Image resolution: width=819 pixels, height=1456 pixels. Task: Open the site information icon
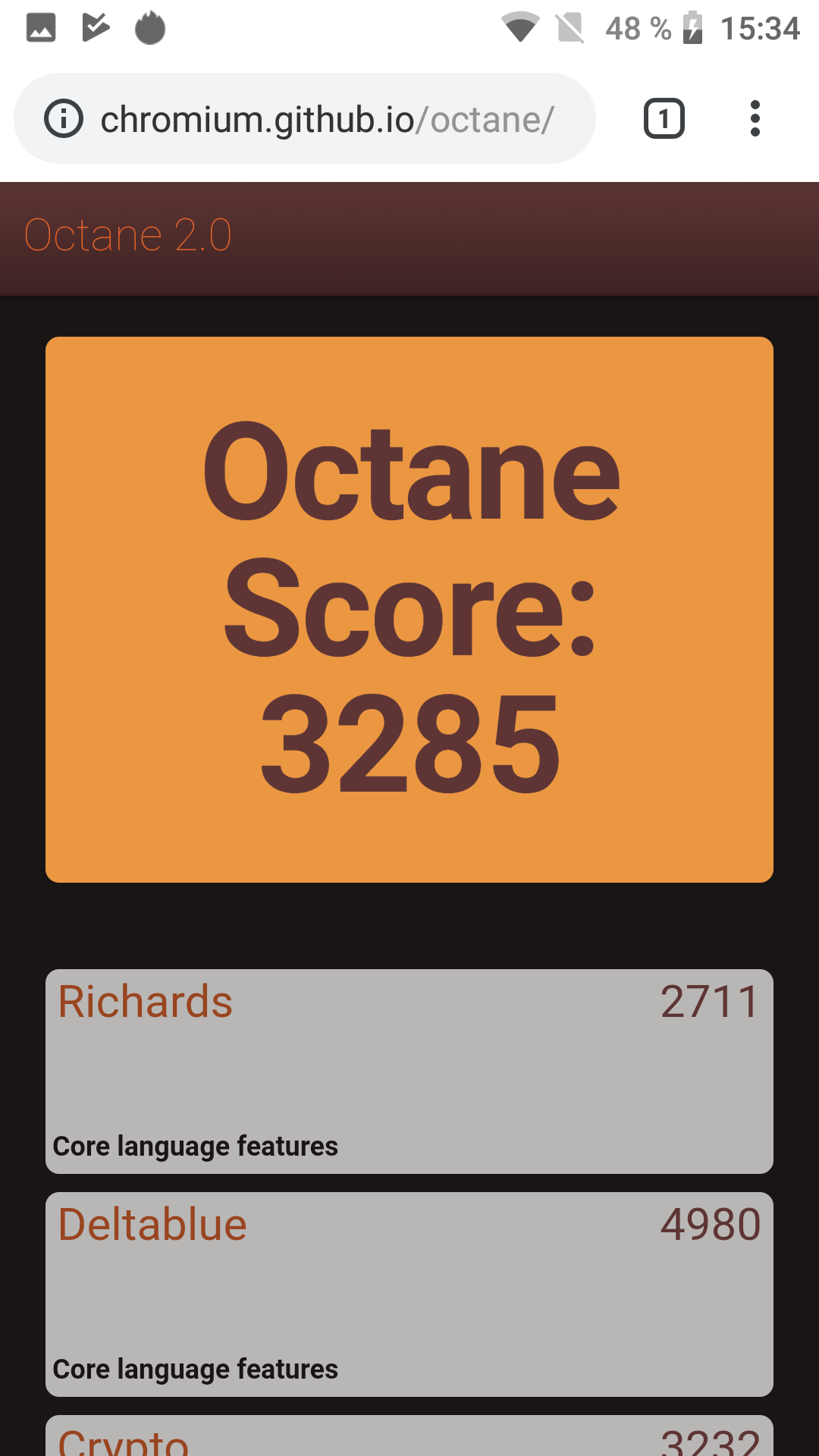tap(64, 119)
